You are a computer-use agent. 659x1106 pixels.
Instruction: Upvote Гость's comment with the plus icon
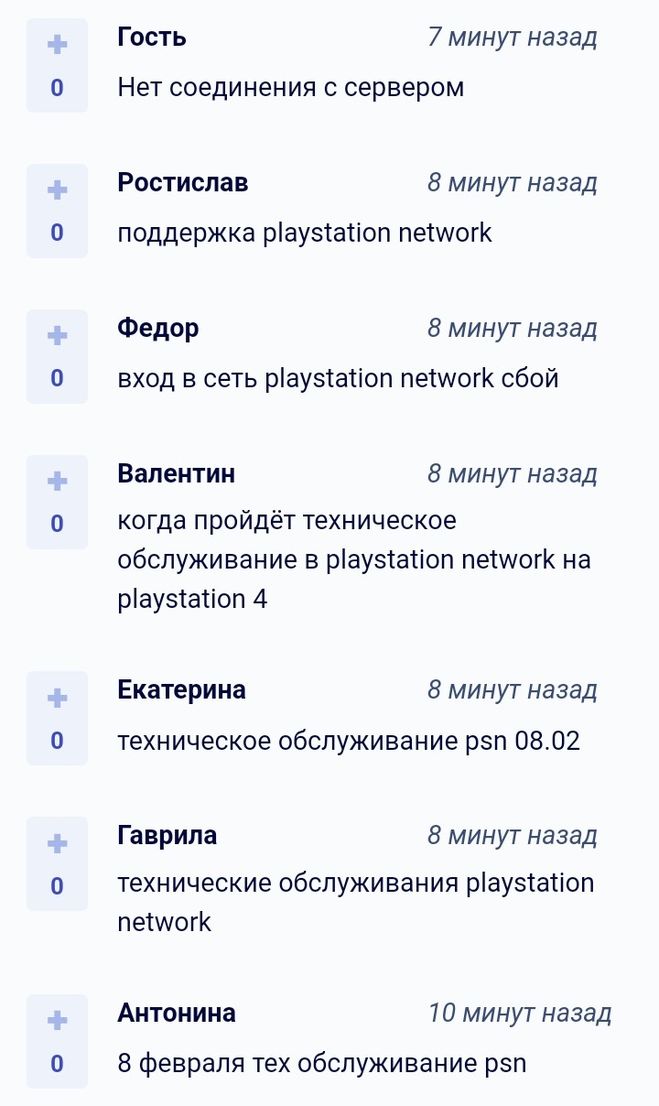57,45
